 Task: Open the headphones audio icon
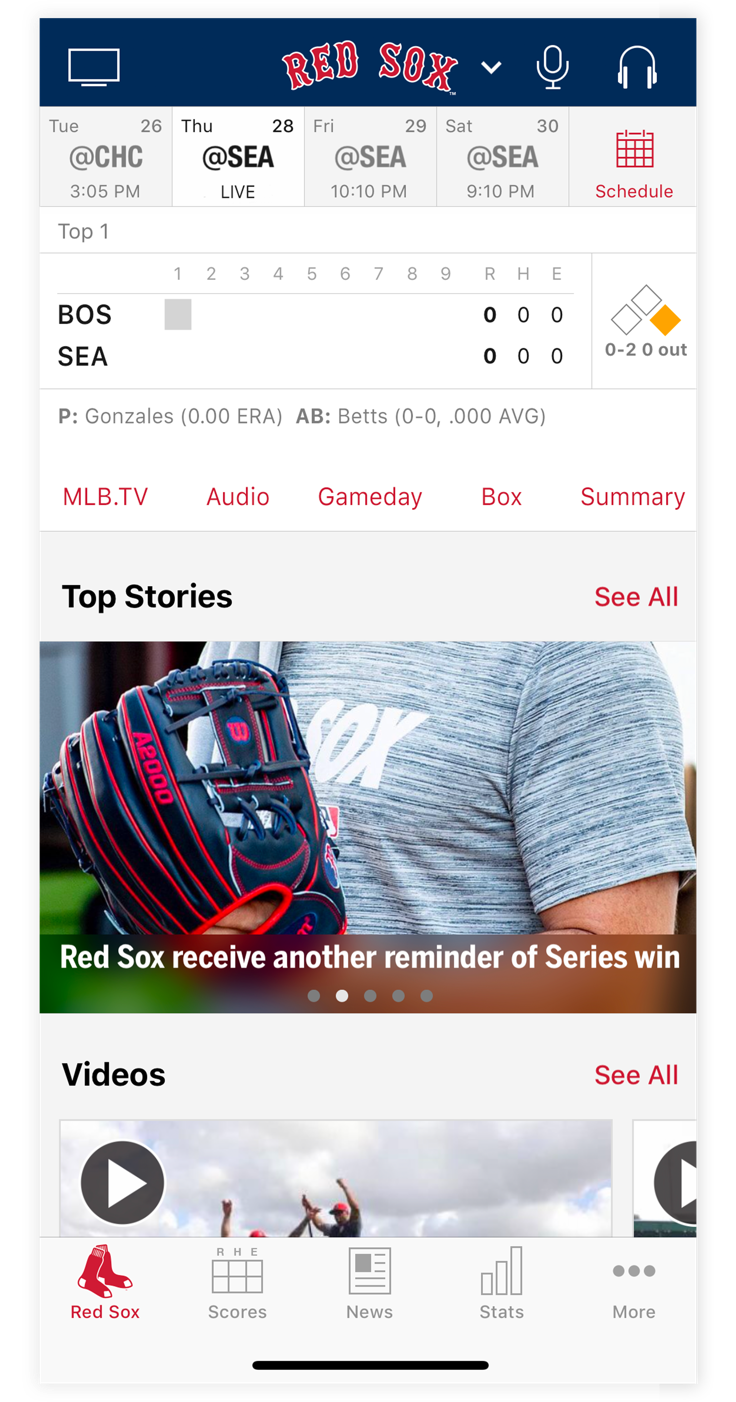click(637, 67)
